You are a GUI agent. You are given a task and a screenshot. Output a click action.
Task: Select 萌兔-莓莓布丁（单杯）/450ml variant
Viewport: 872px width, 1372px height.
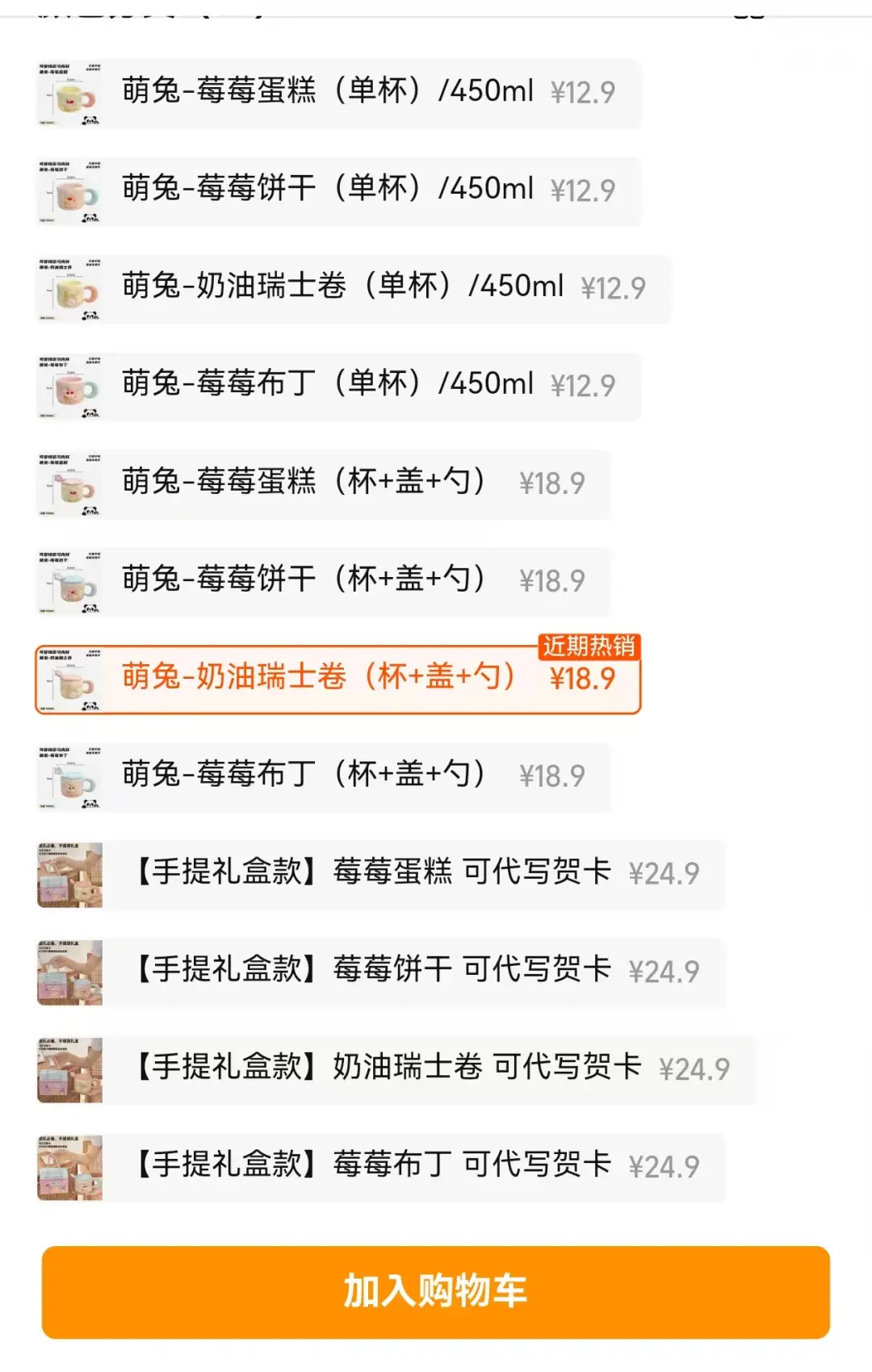pos(339,386)
